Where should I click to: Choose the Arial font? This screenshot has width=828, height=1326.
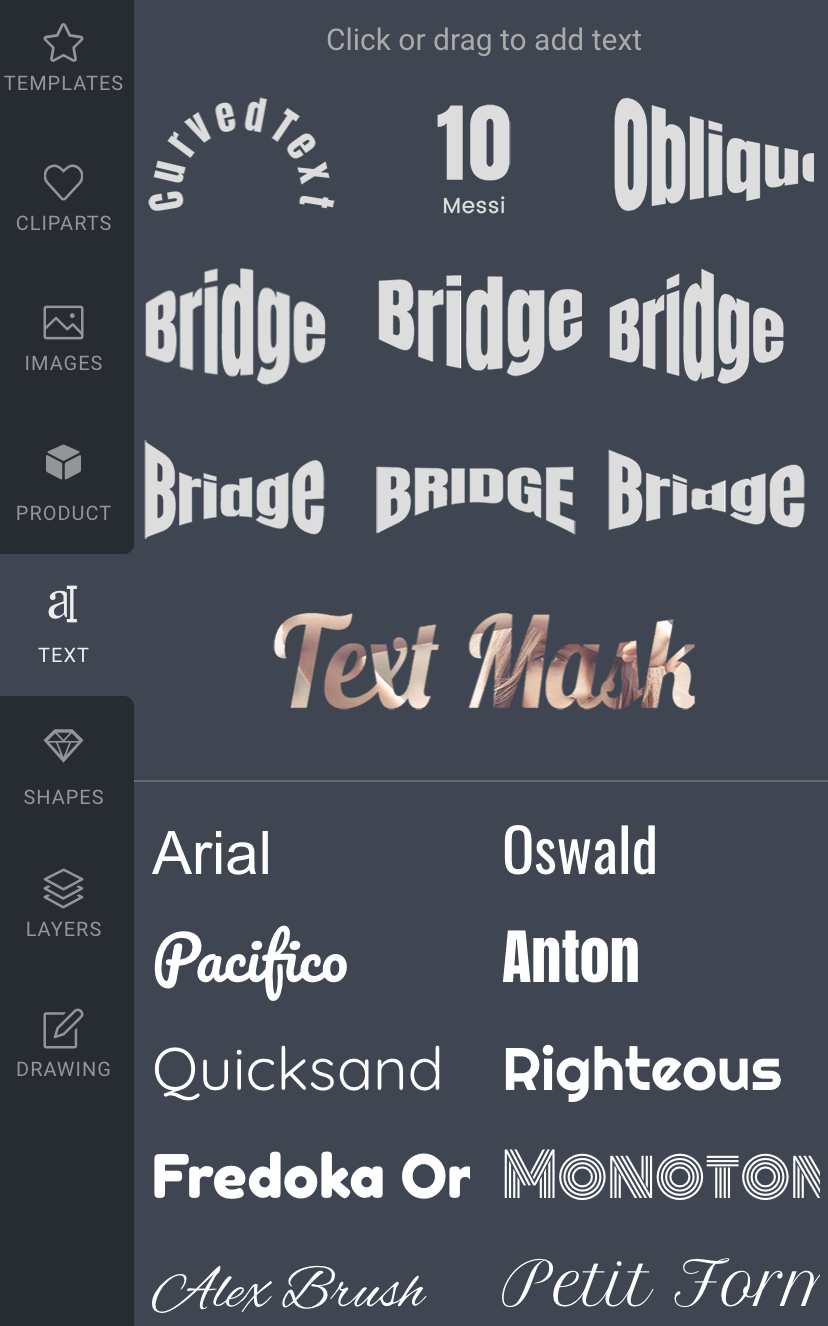pyautogui.click(x=212, y=854)
